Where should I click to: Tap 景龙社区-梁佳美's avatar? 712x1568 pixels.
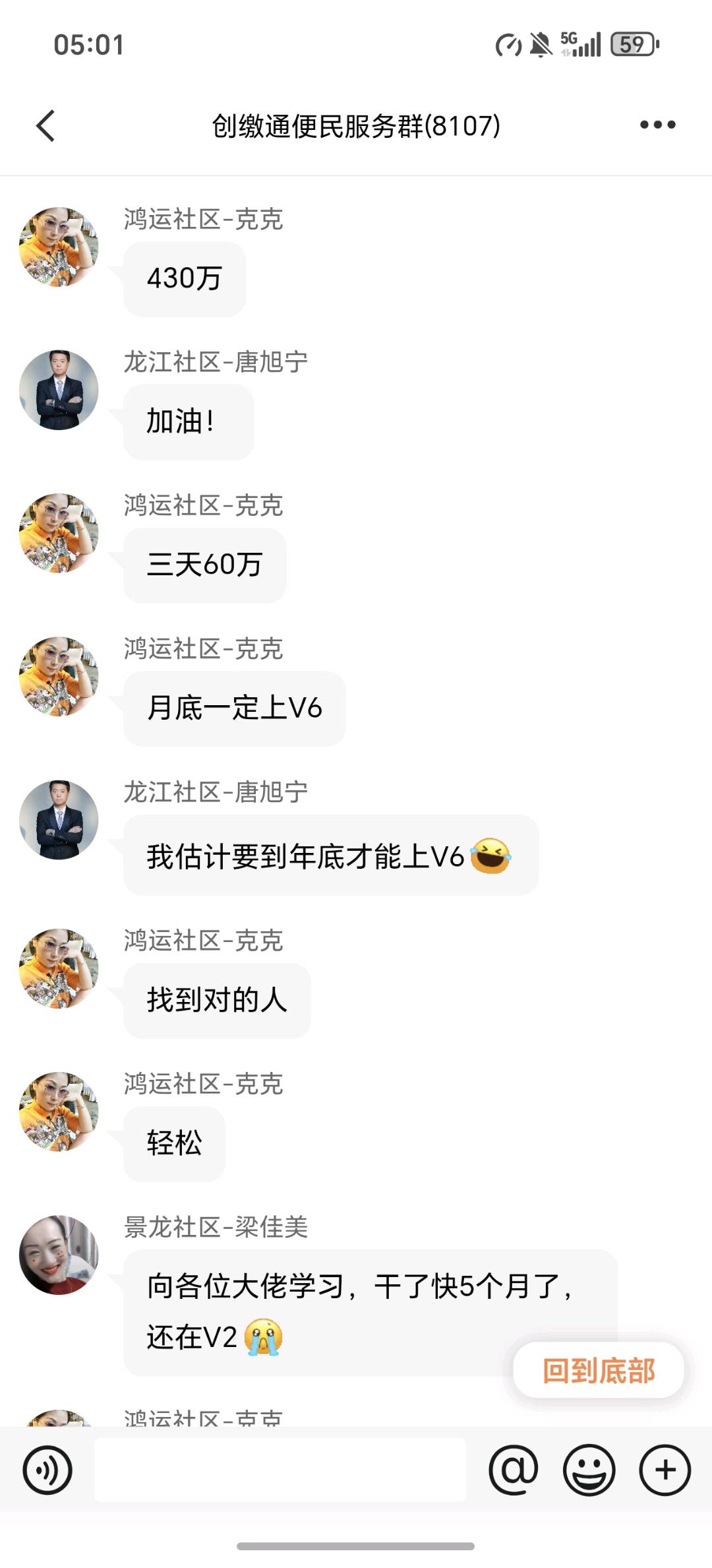(x=59, y=1257)
